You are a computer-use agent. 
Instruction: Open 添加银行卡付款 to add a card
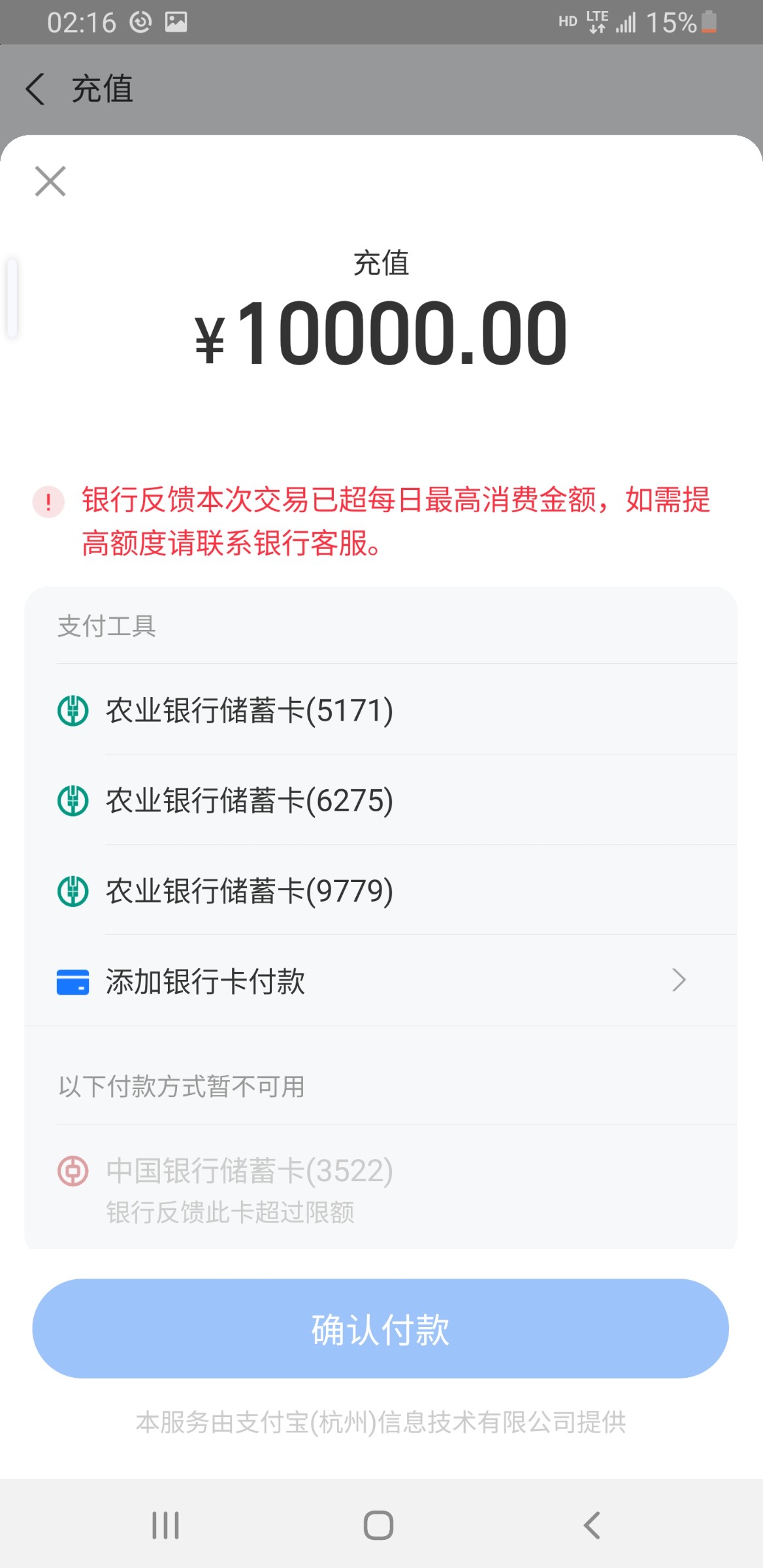click(x=381, y=981)
